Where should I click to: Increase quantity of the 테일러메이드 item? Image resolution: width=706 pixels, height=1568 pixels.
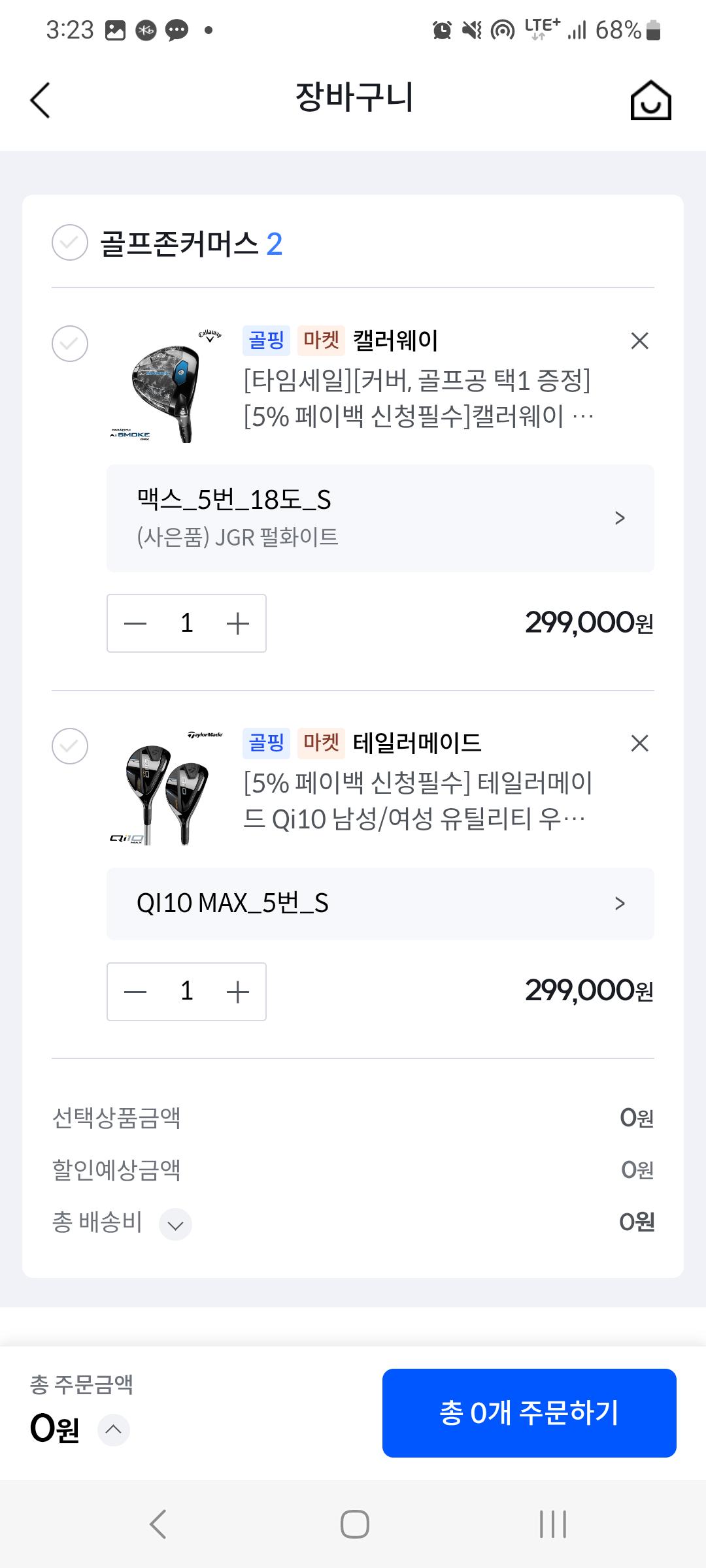coord(238,992)
